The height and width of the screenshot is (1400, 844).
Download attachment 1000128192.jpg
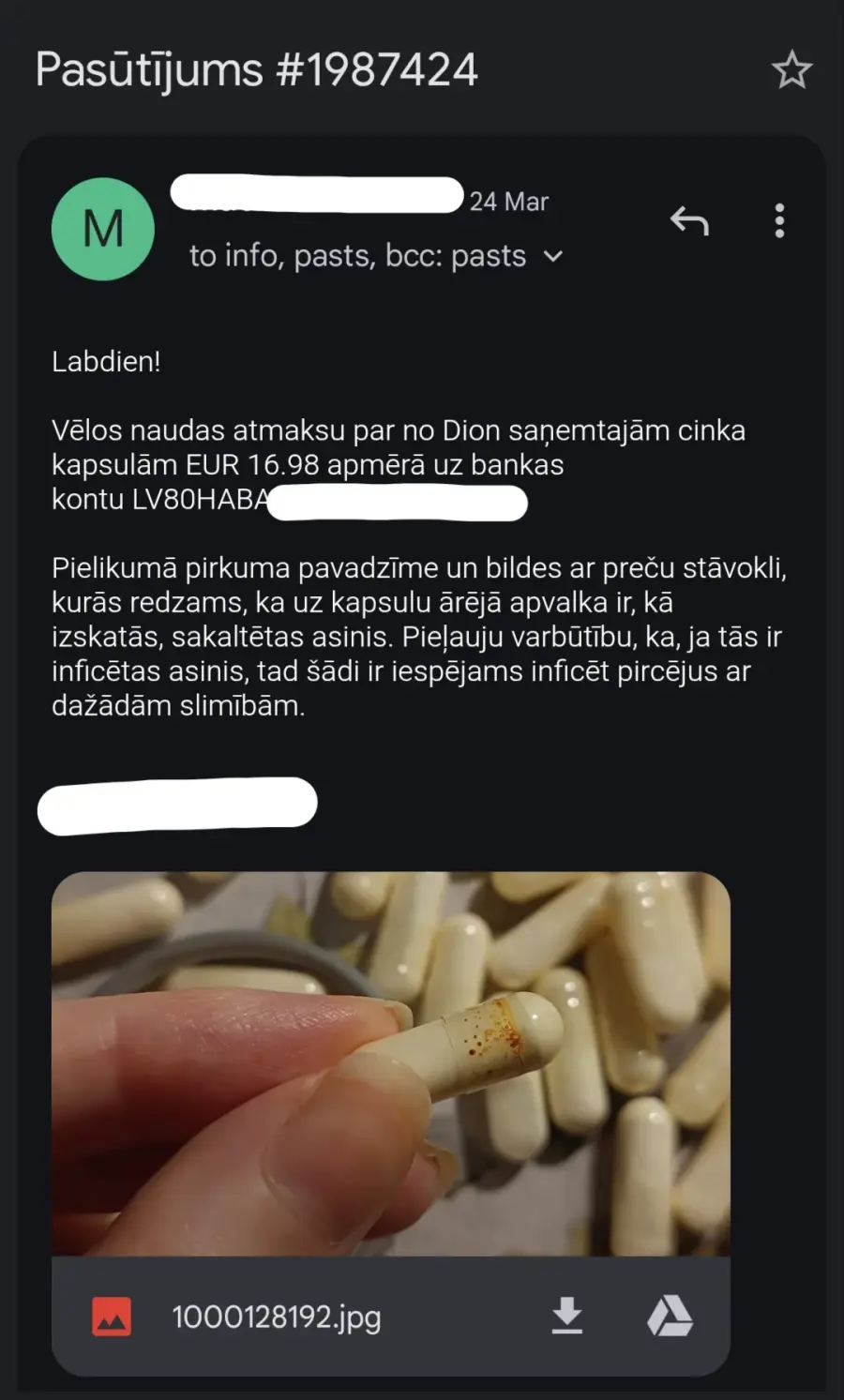pos(566,1317)
